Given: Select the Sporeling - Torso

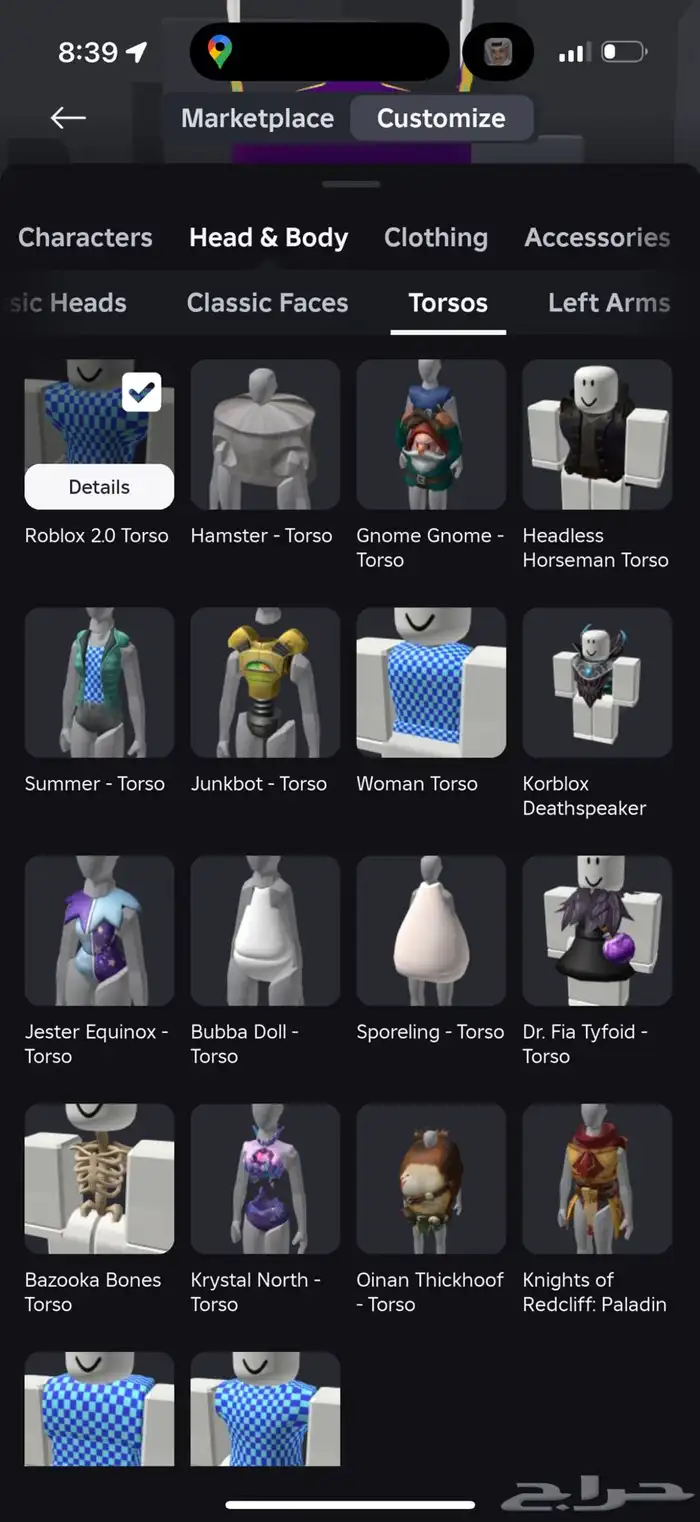Looking at the screenshot, I should [431, 931].
